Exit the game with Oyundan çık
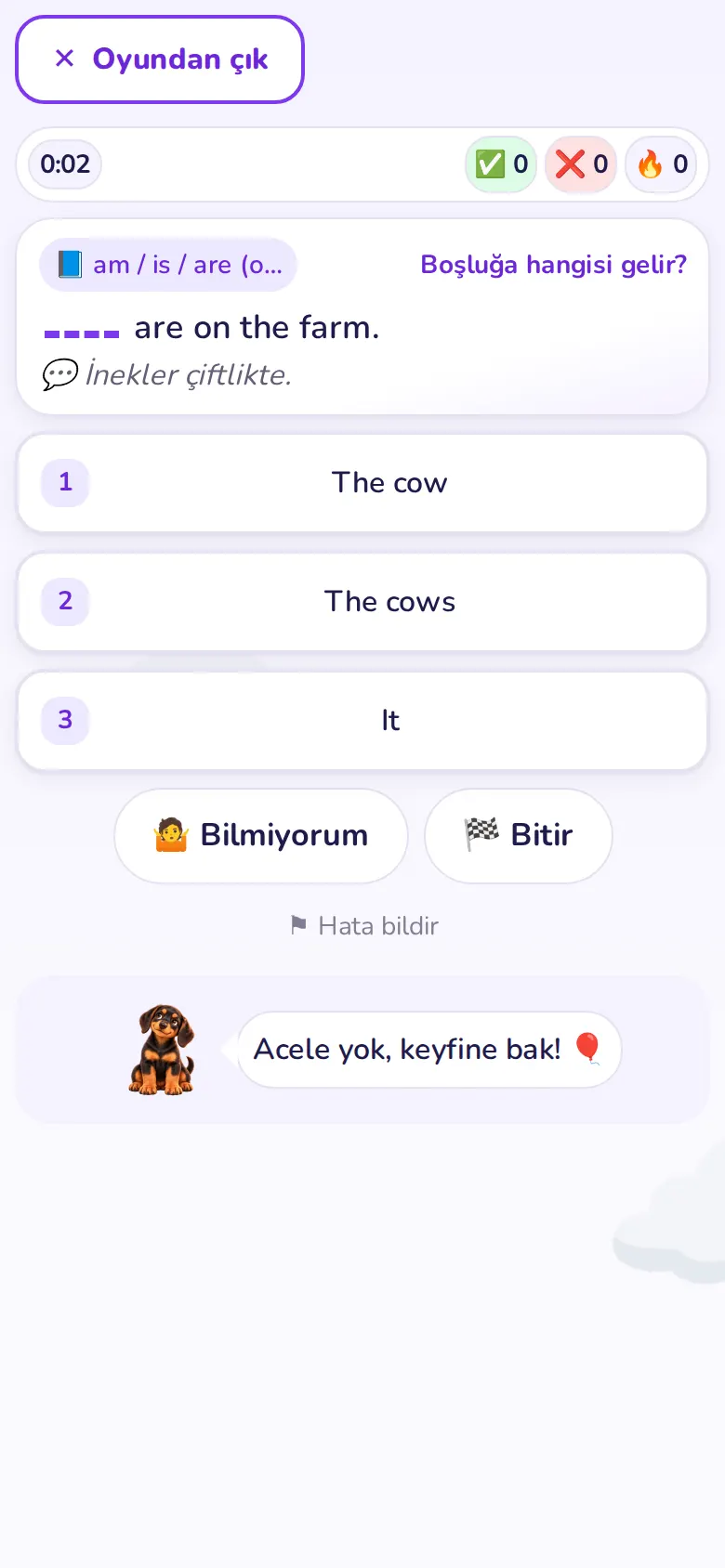The width and height of the screenshot is (725, 1568). tap(160, 59)
